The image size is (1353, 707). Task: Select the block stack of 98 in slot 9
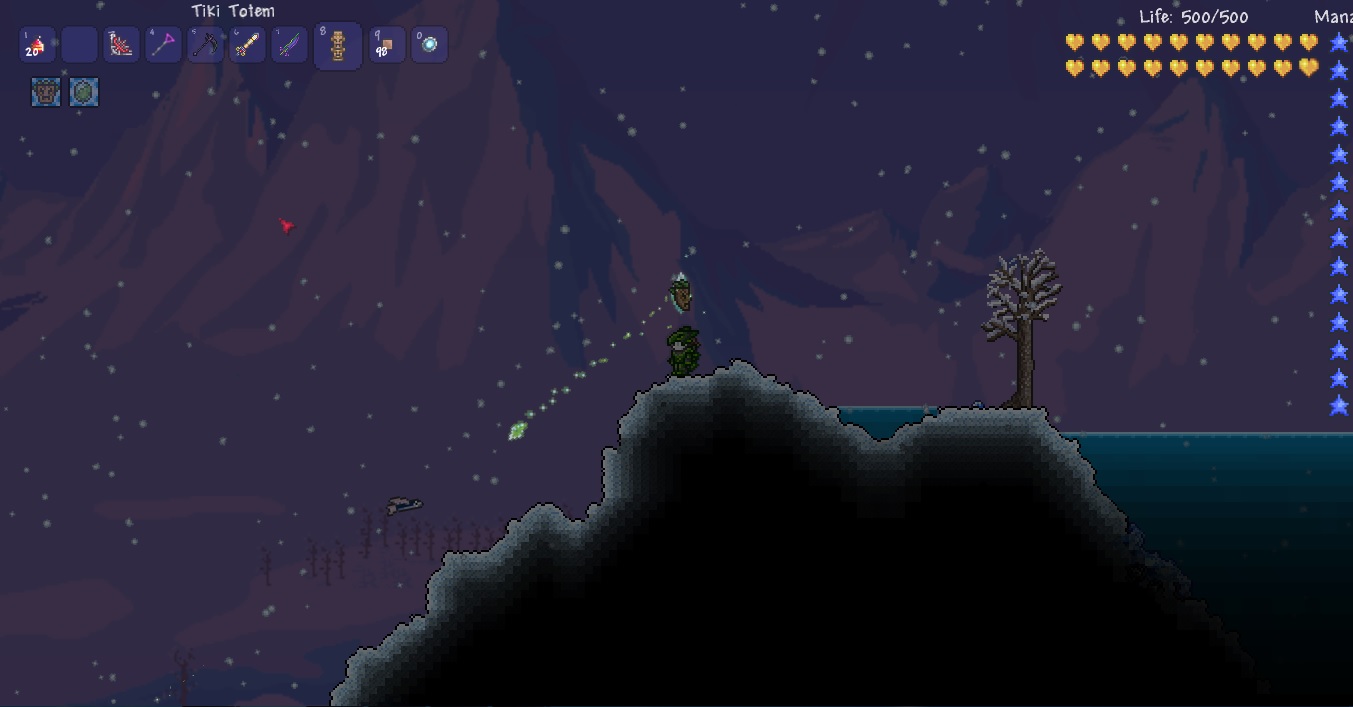tap(387, 45)
